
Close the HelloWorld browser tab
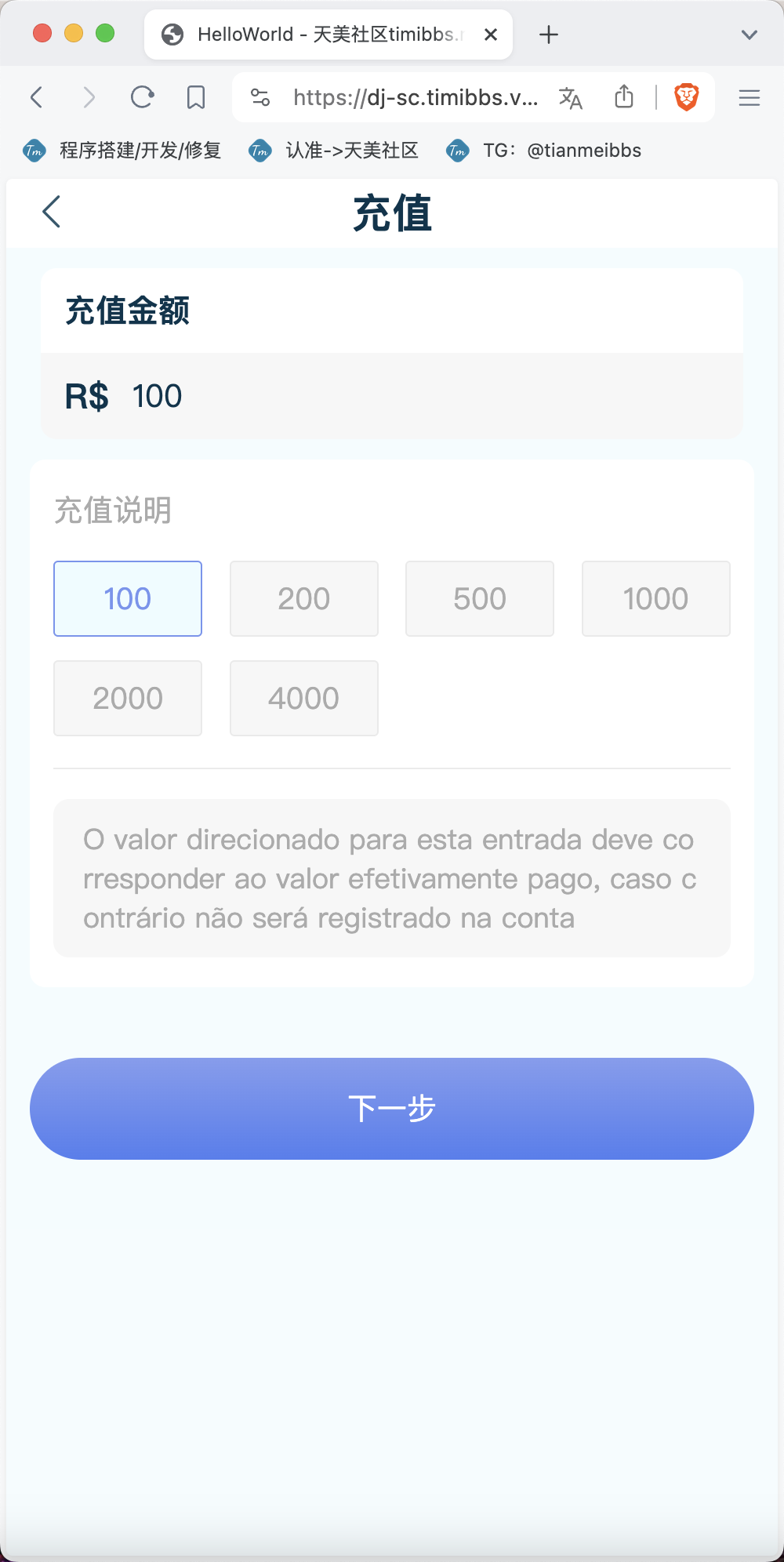[x=491, y=35]
